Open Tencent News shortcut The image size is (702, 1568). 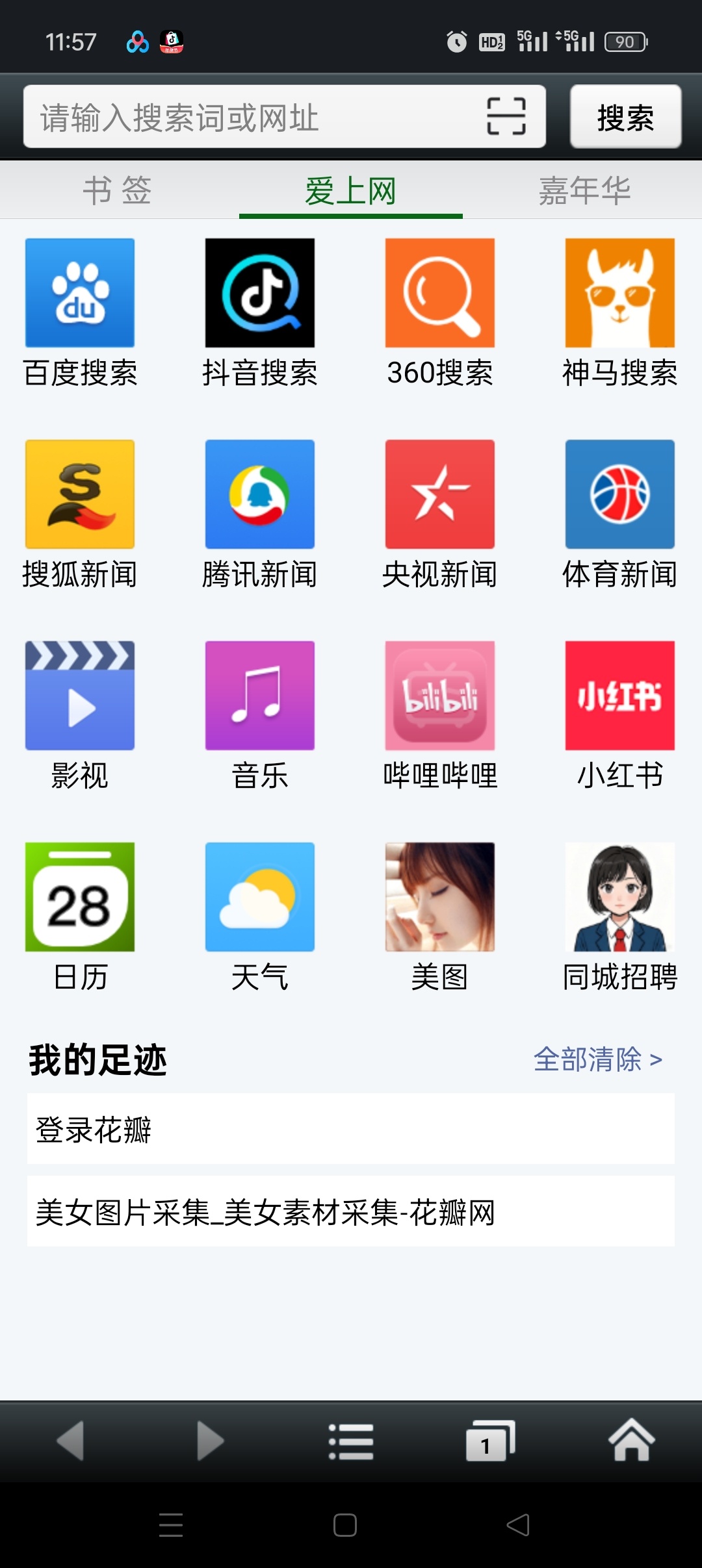[259, 494]
